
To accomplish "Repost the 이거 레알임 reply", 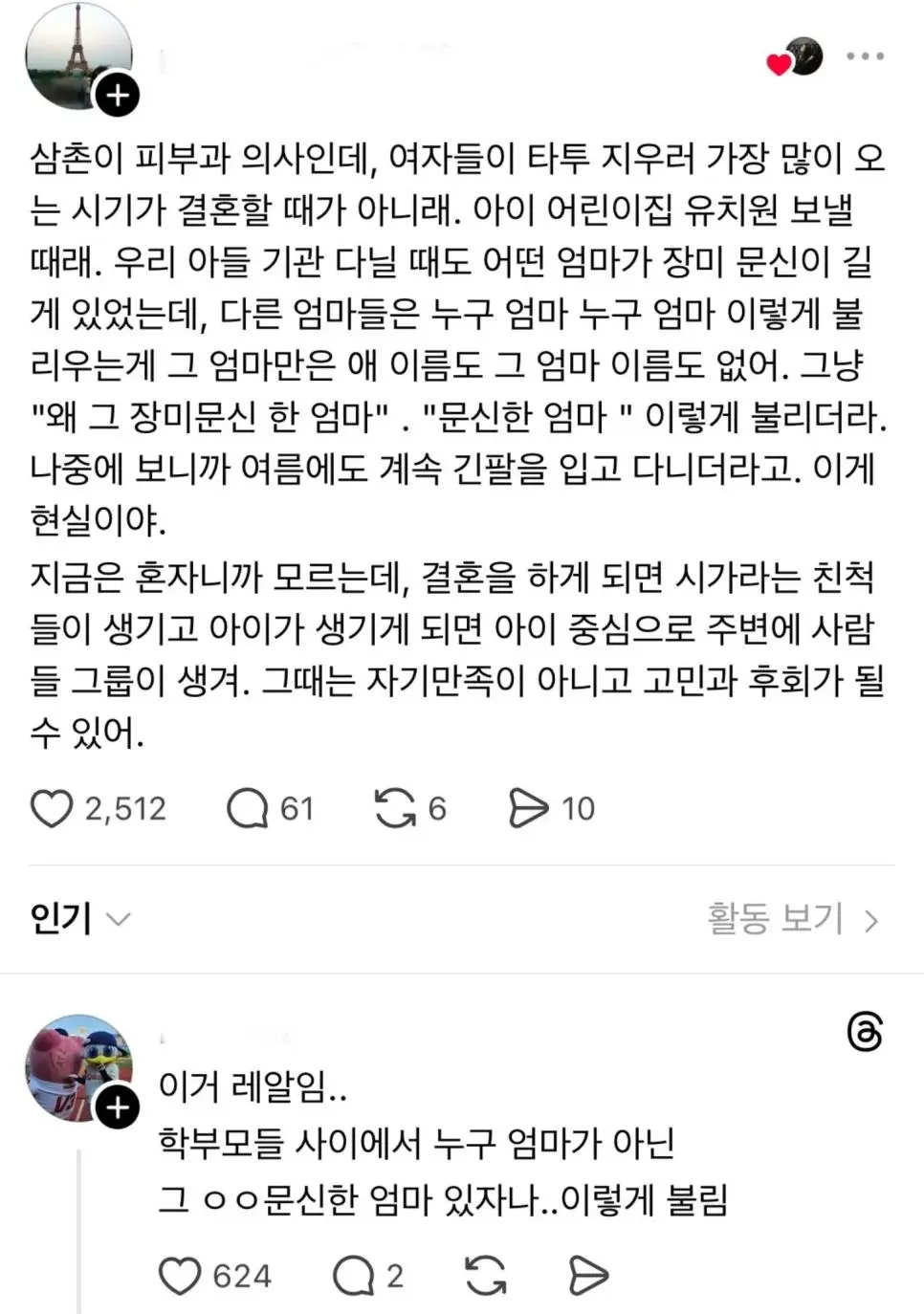I will tap(485, 1276).
